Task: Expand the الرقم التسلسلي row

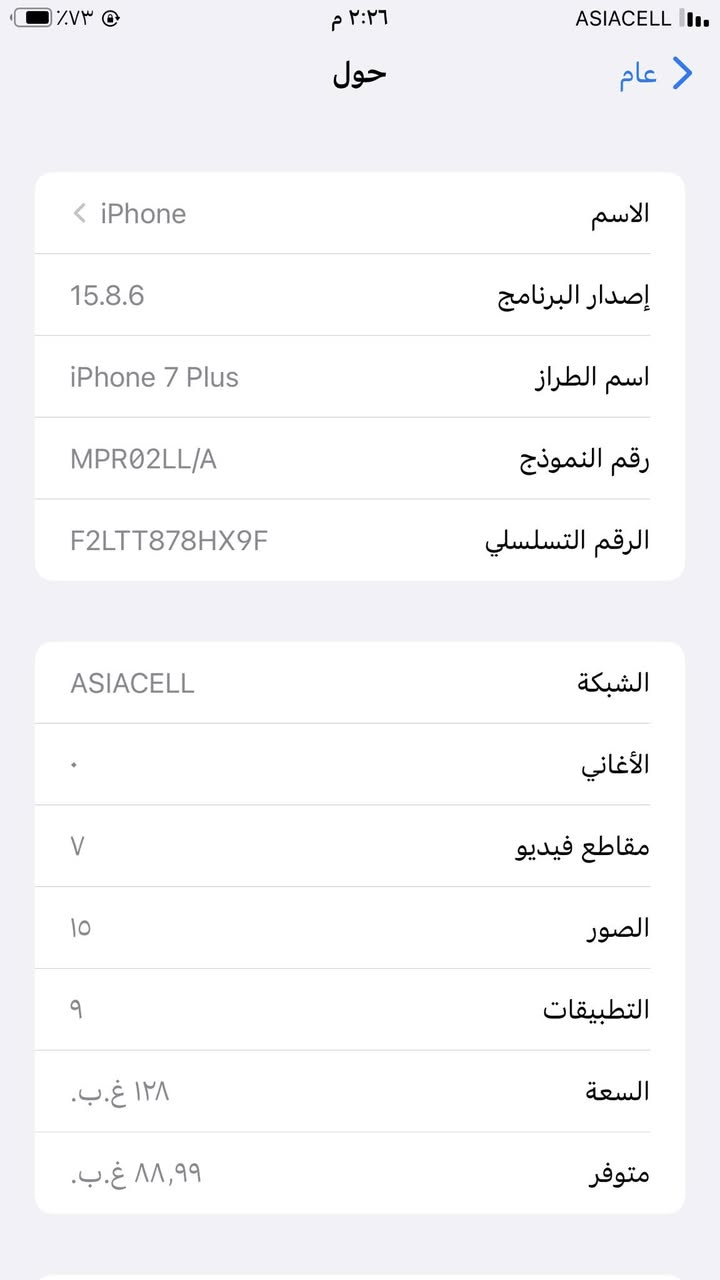Action: pos(360,540)
